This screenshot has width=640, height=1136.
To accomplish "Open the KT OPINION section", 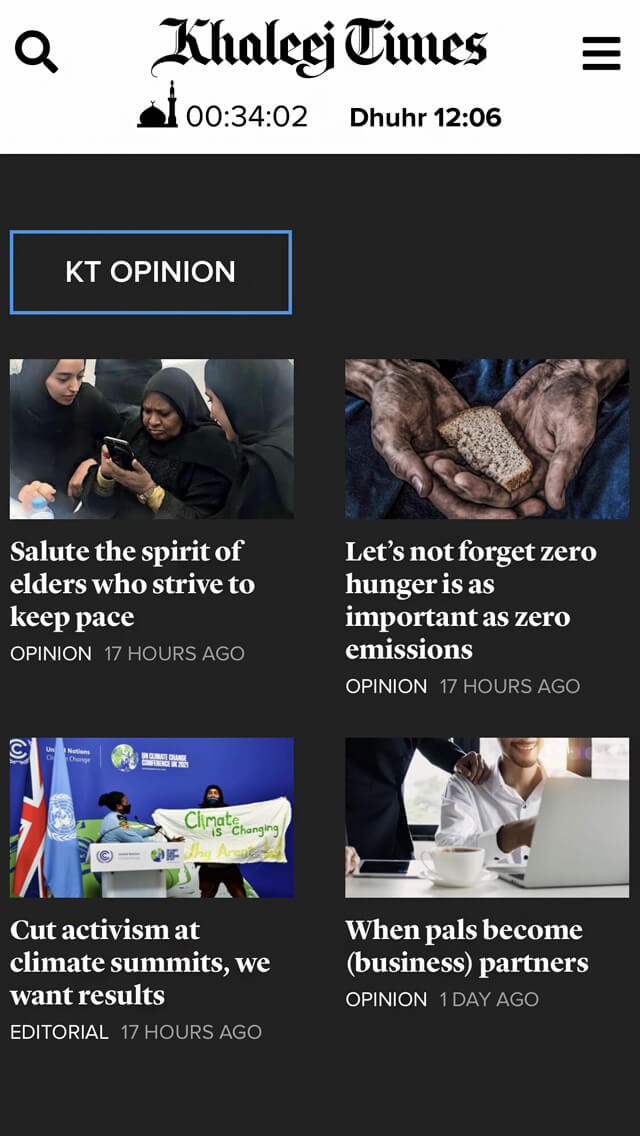I will point(151,272).
